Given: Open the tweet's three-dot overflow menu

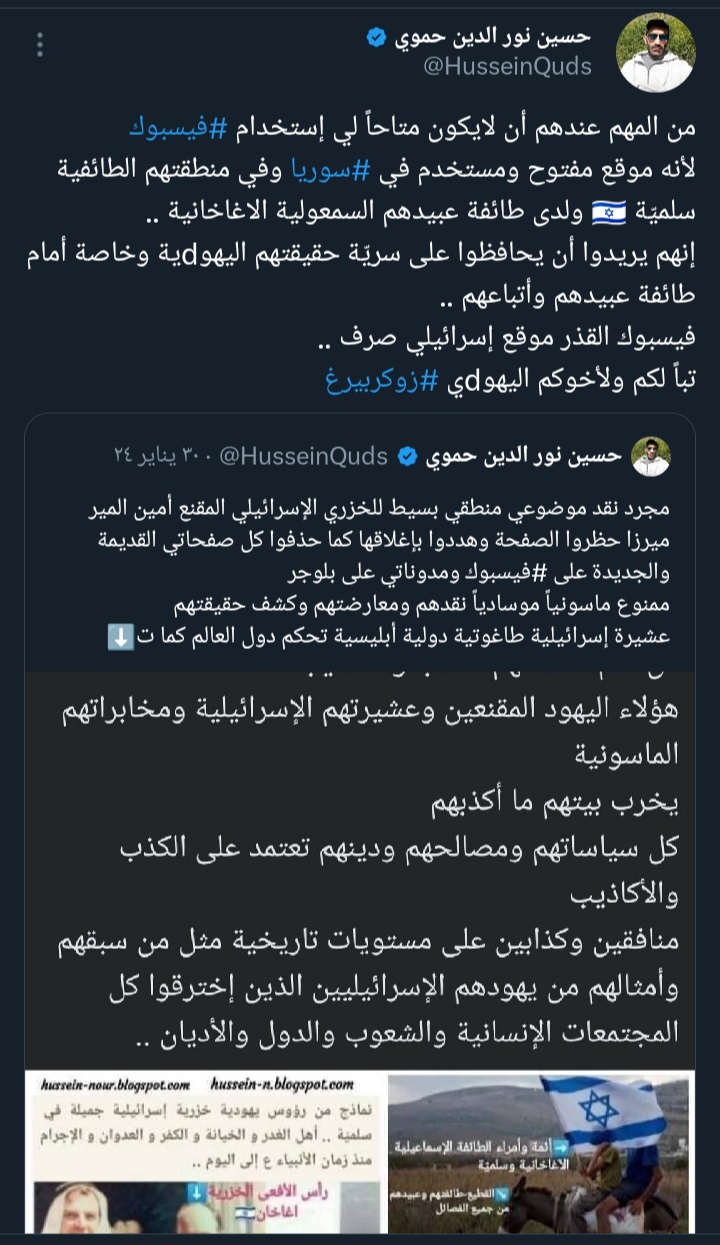Looking at the screenshot, I should 40,45.
